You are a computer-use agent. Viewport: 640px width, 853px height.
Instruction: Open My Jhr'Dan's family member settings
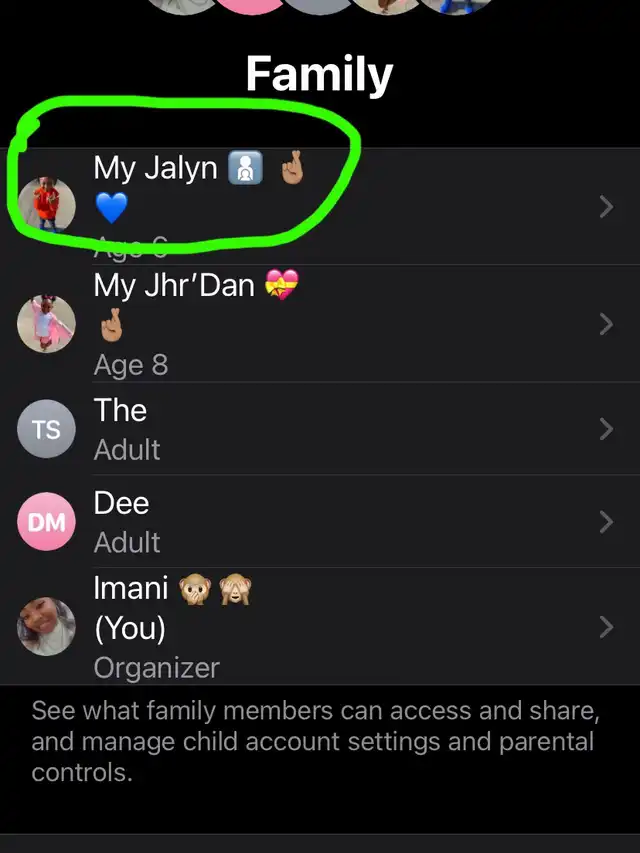click(320, 323)
